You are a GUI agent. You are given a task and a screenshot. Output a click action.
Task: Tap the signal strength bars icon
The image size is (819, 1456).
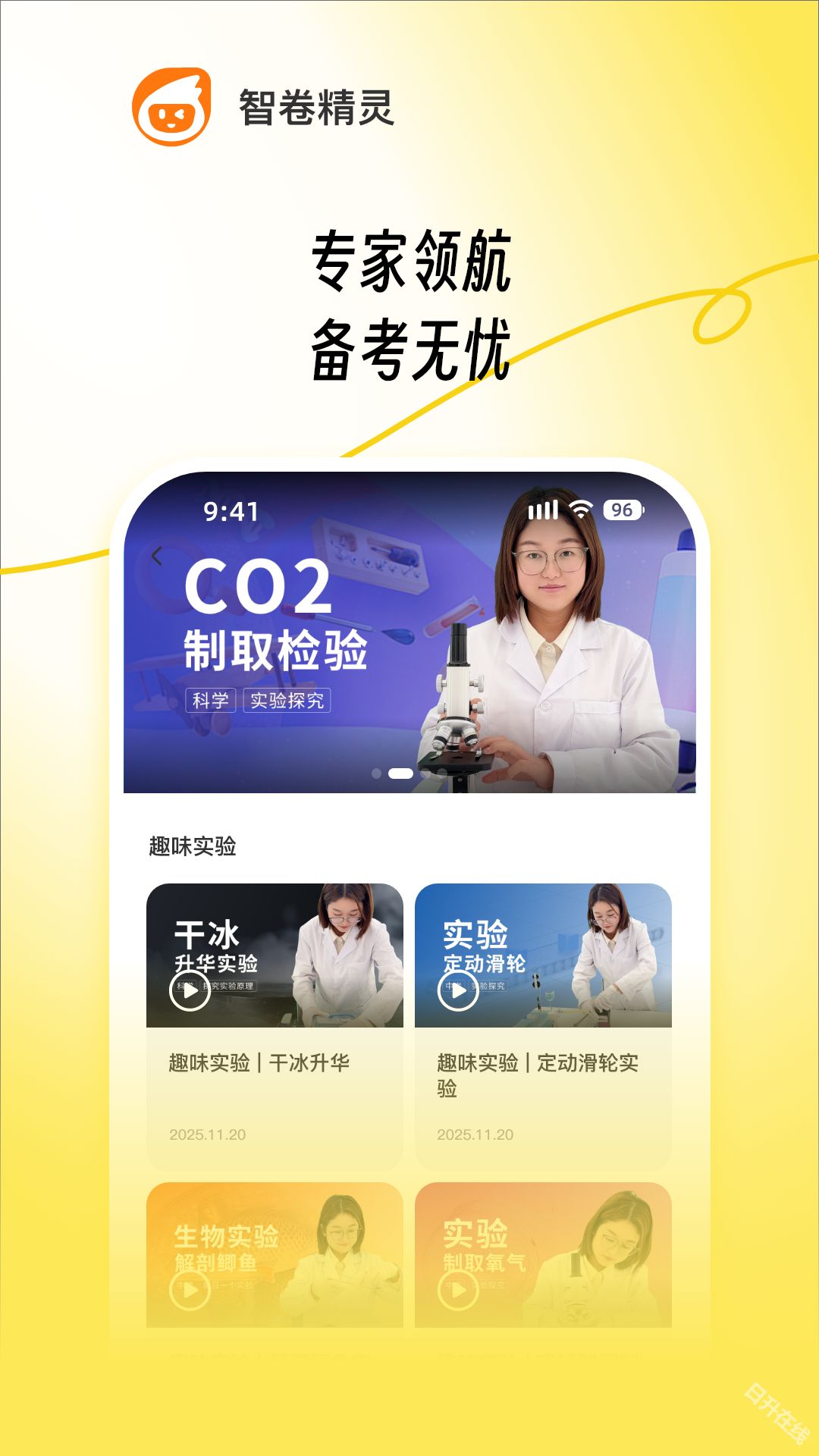point(543,510)
